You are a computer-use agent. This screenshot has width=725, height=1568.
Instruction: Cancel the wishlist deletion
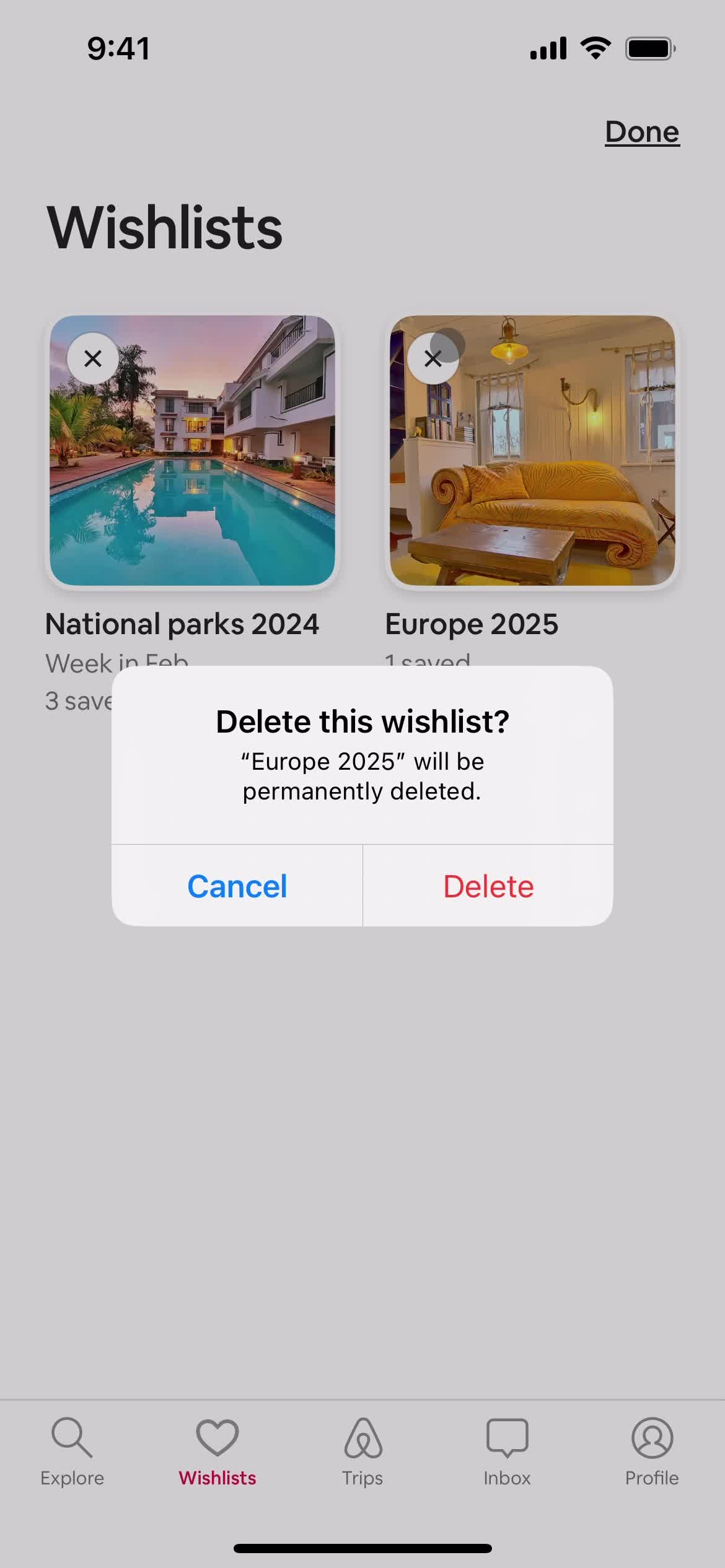(x=237, y=886)
